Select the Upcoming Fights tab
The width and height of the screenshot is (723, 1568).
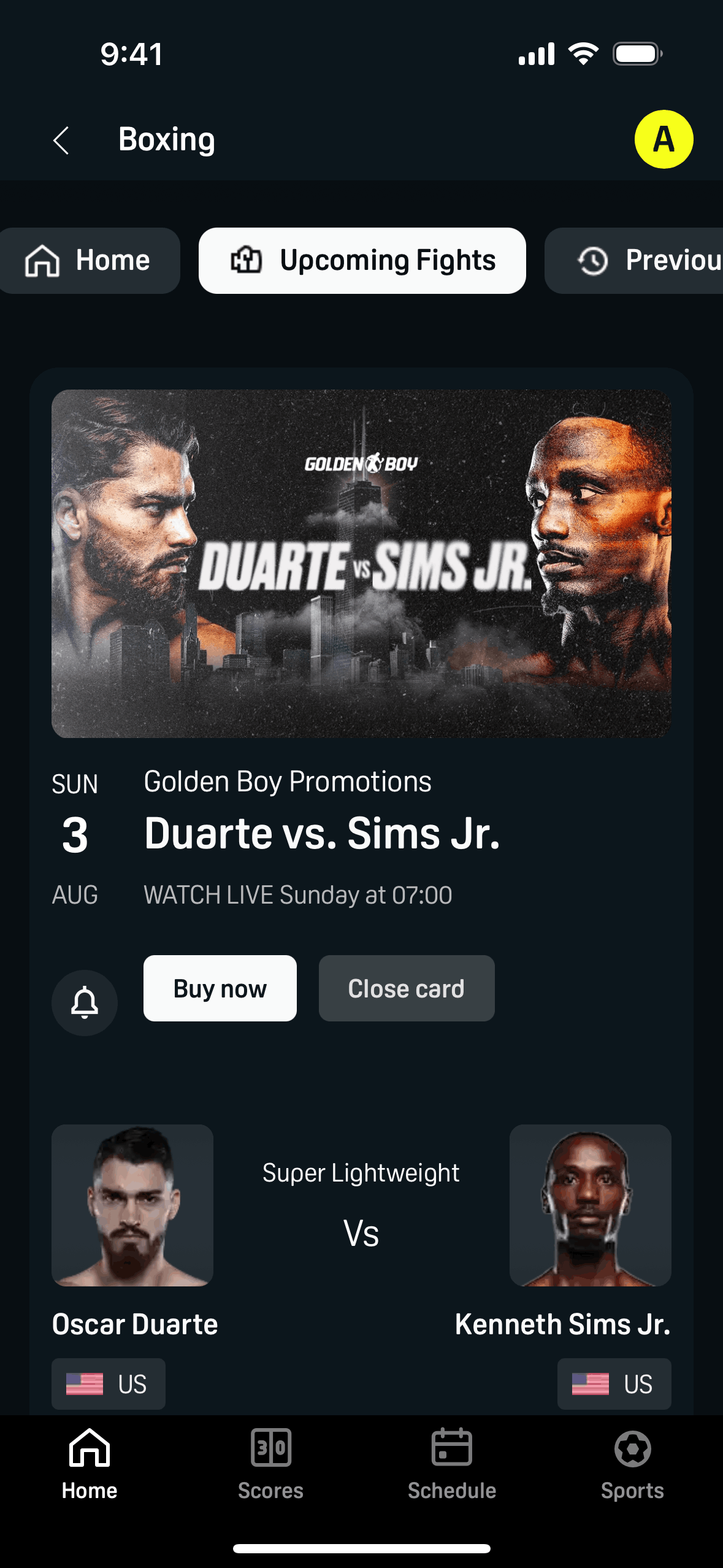click(362, 261)
